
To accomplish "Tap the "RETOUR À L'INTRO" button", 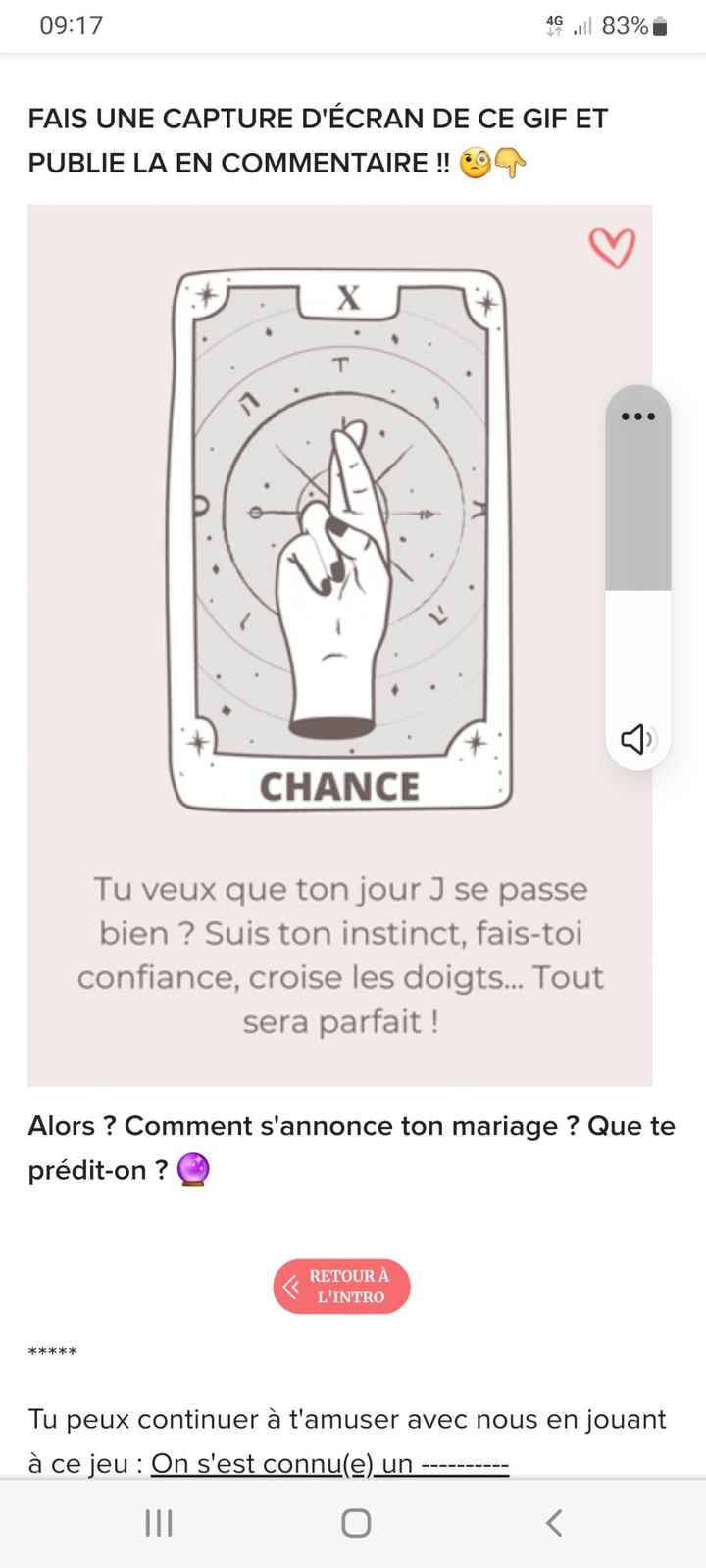I will pos(341,1286).
